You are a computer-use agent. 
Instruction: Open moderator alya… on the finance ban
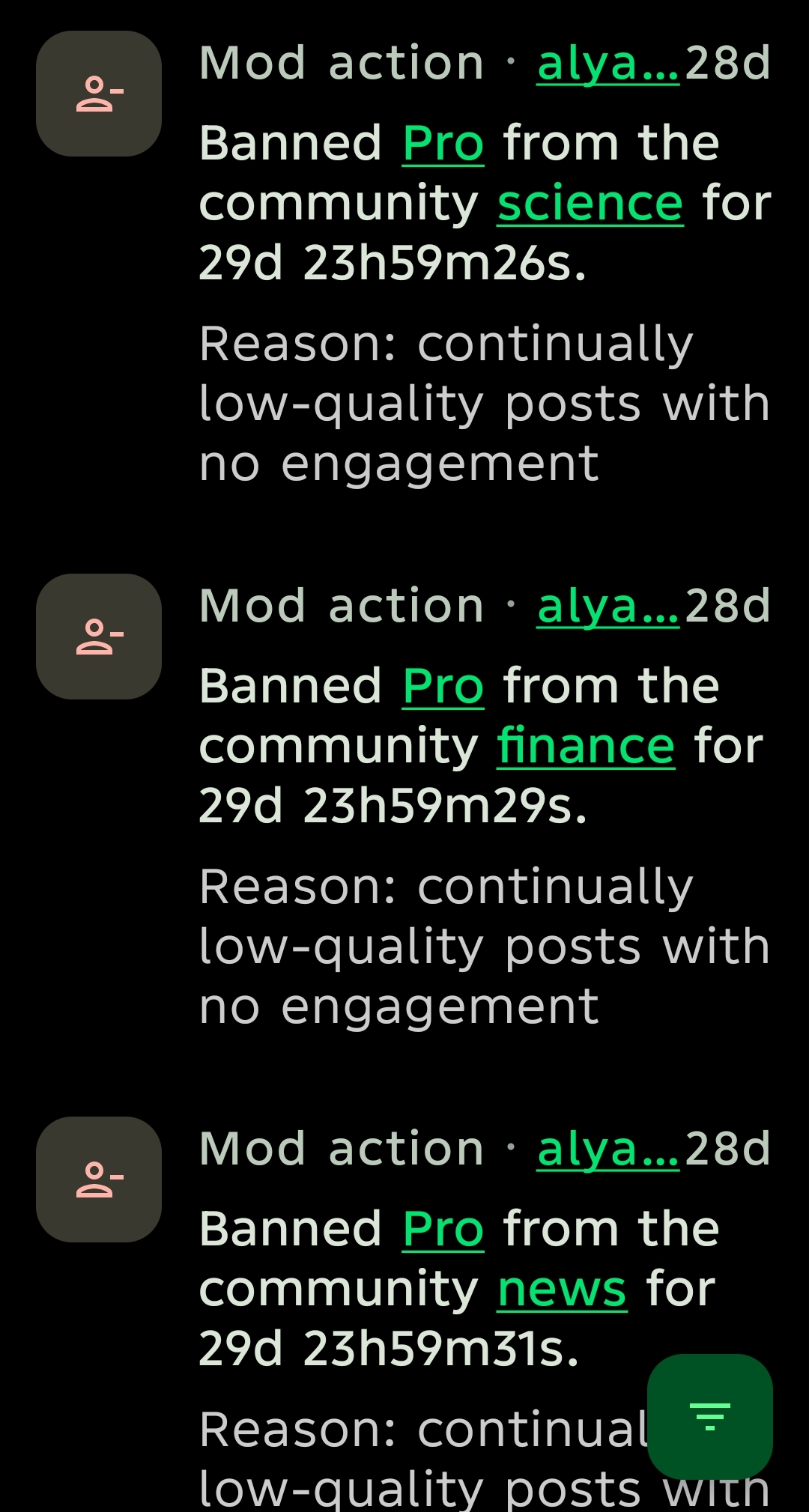tap(608, 606)
